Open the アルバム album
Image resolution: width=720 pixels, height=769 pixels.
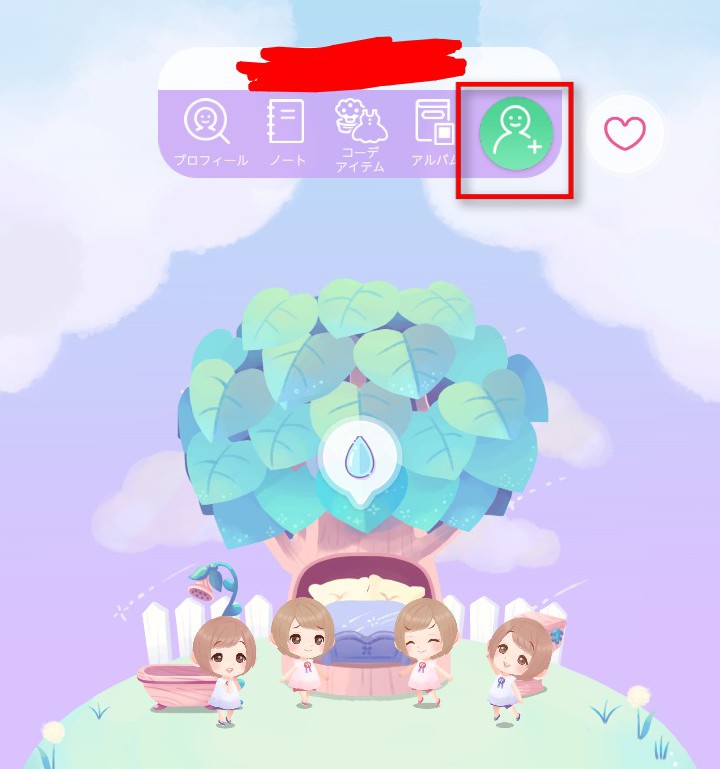435,133
